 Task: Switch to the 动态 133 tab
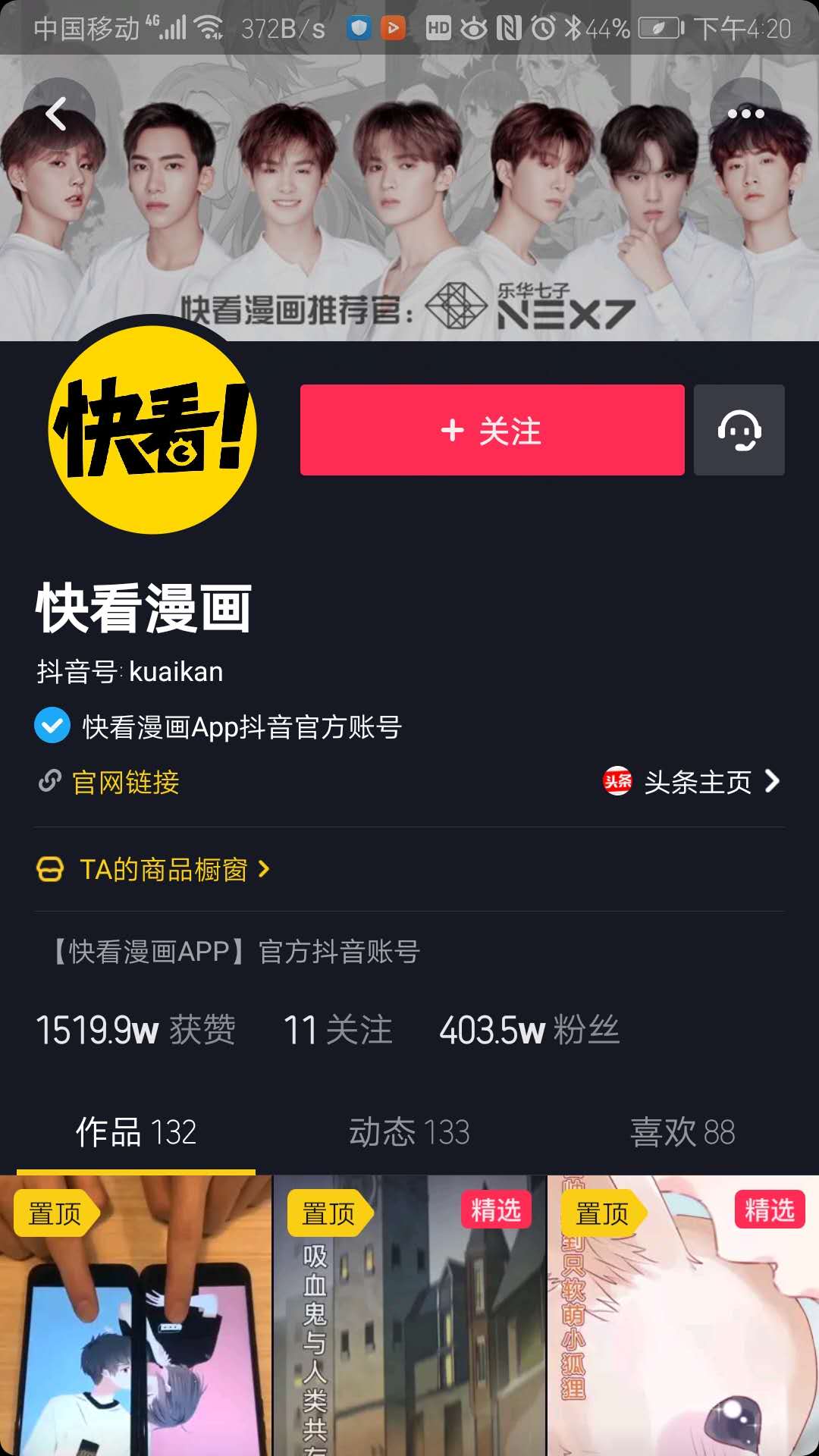pos(409,1132)
